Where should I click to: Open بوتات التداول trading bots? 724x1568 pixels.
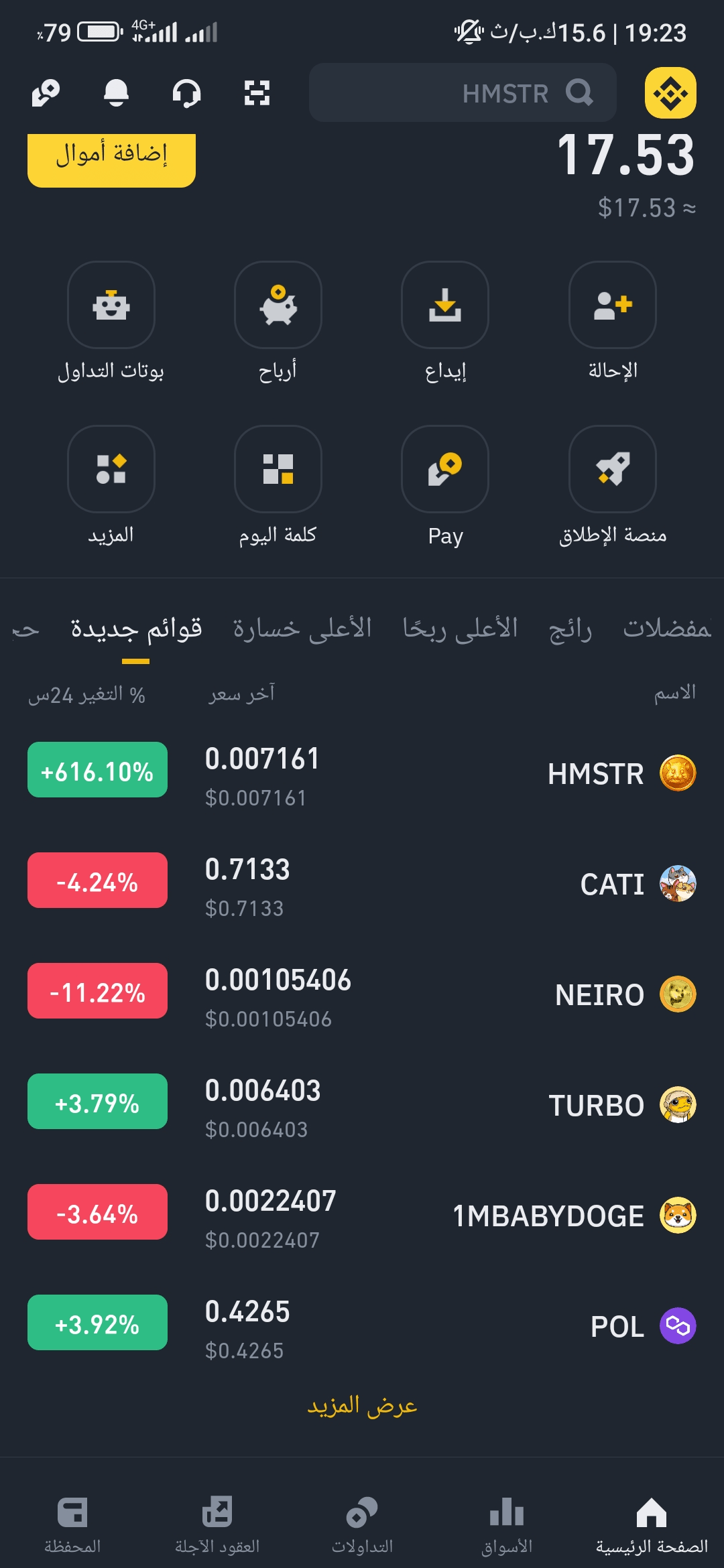tap(111, 306)
